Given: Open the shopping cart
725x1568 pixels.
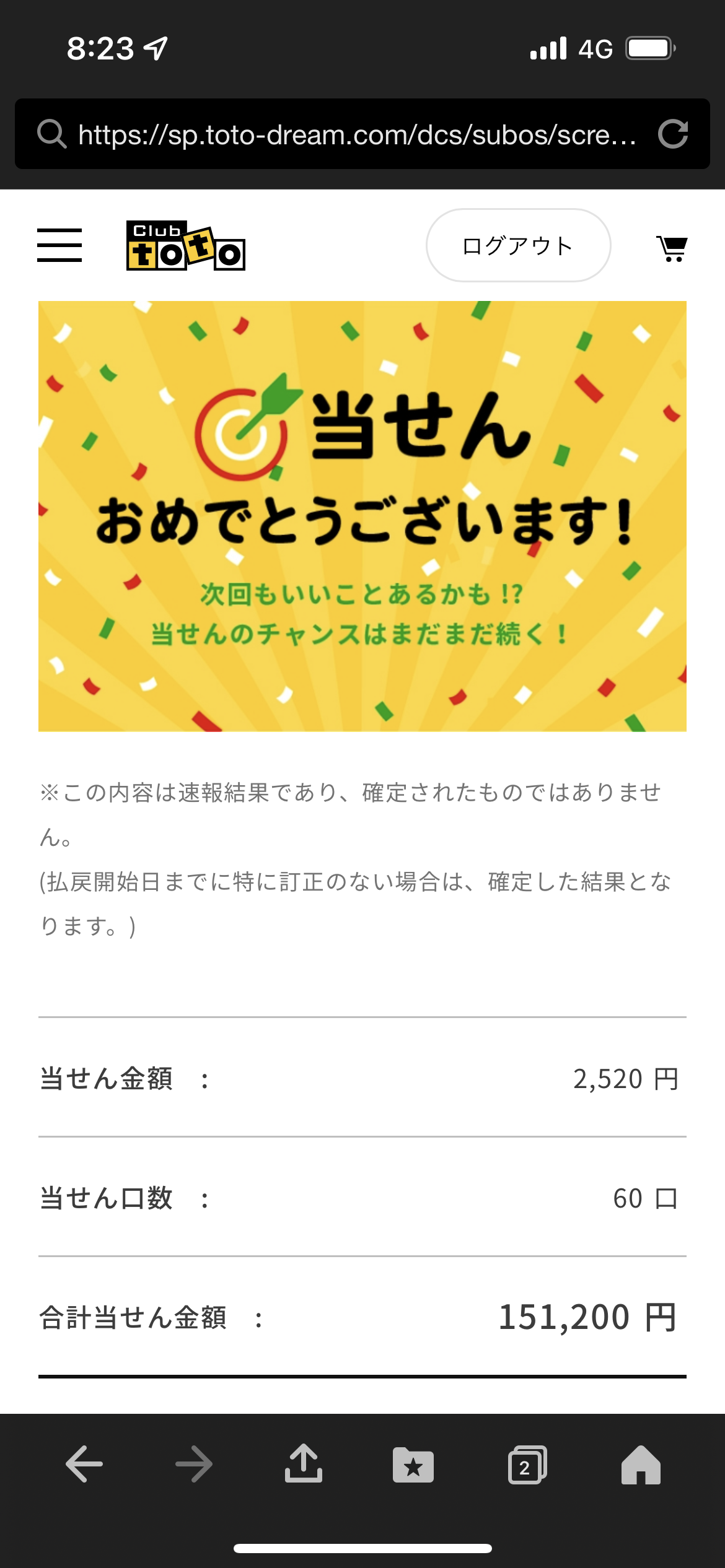Looking at the screenshot, I should [x=672, y=248].
